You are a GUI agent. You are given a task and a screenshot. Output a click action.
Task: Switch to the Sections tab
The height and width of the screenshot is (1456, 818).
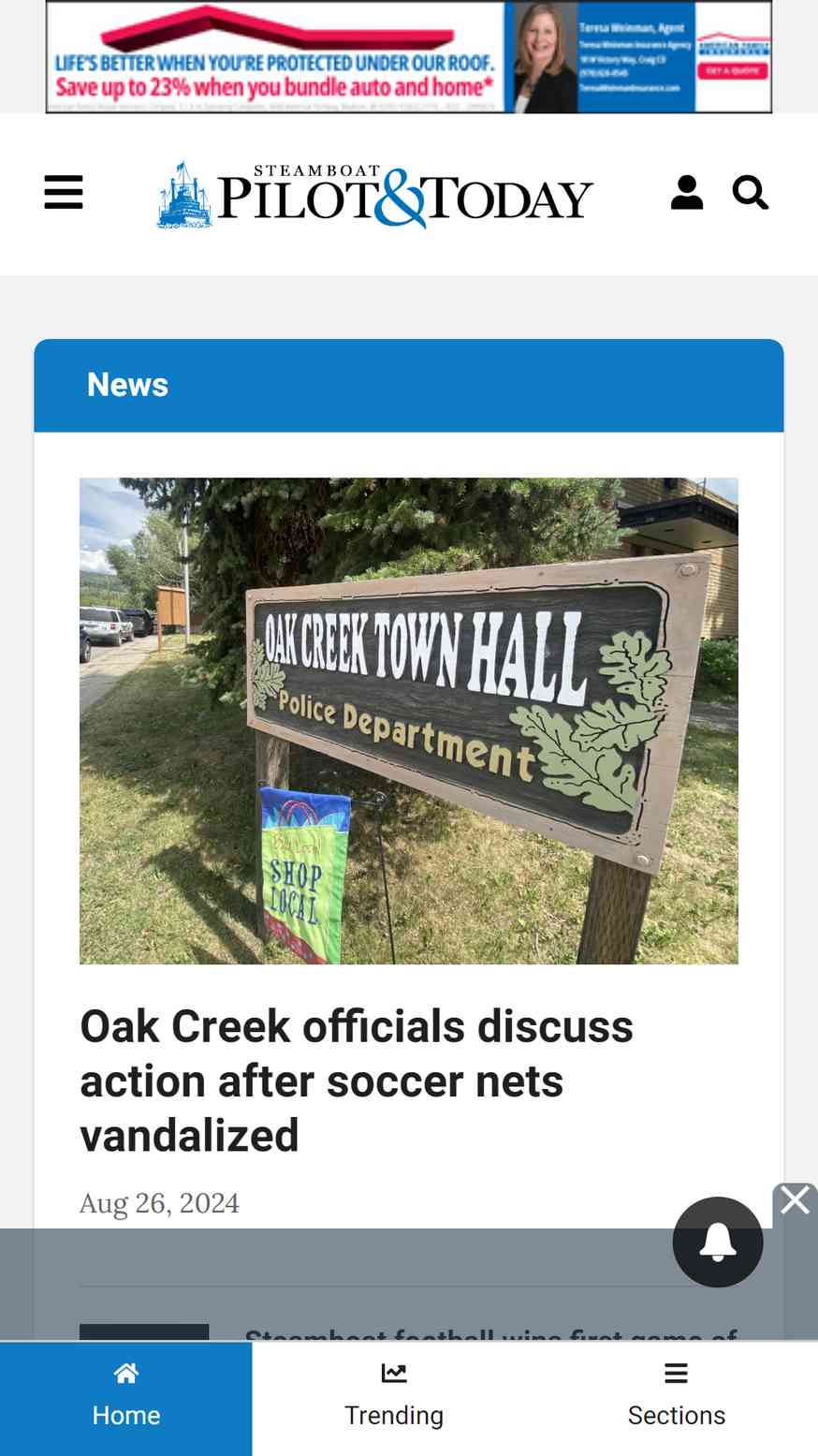(x=676, y=1398)
